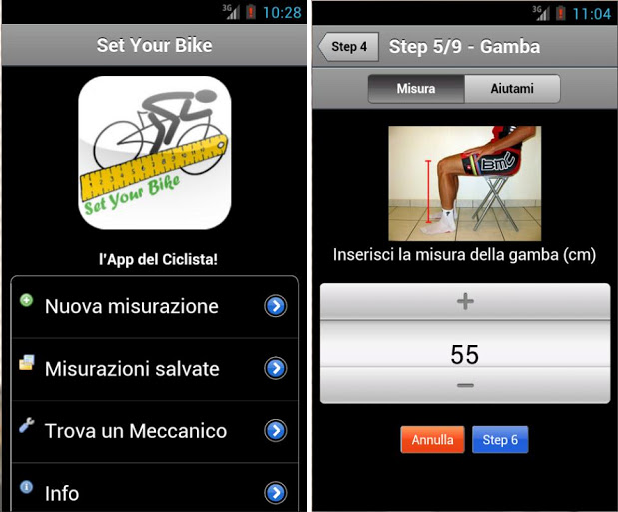Increase the leg measurement with plus

464,302
